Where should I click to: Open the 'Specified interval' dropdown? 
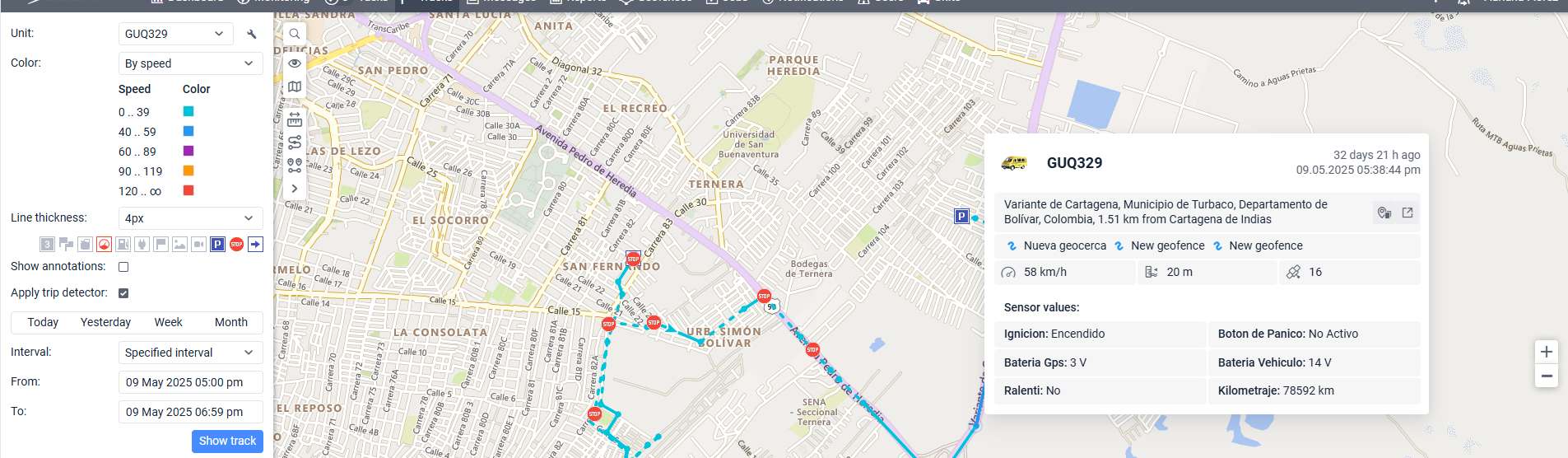(190, 353)
